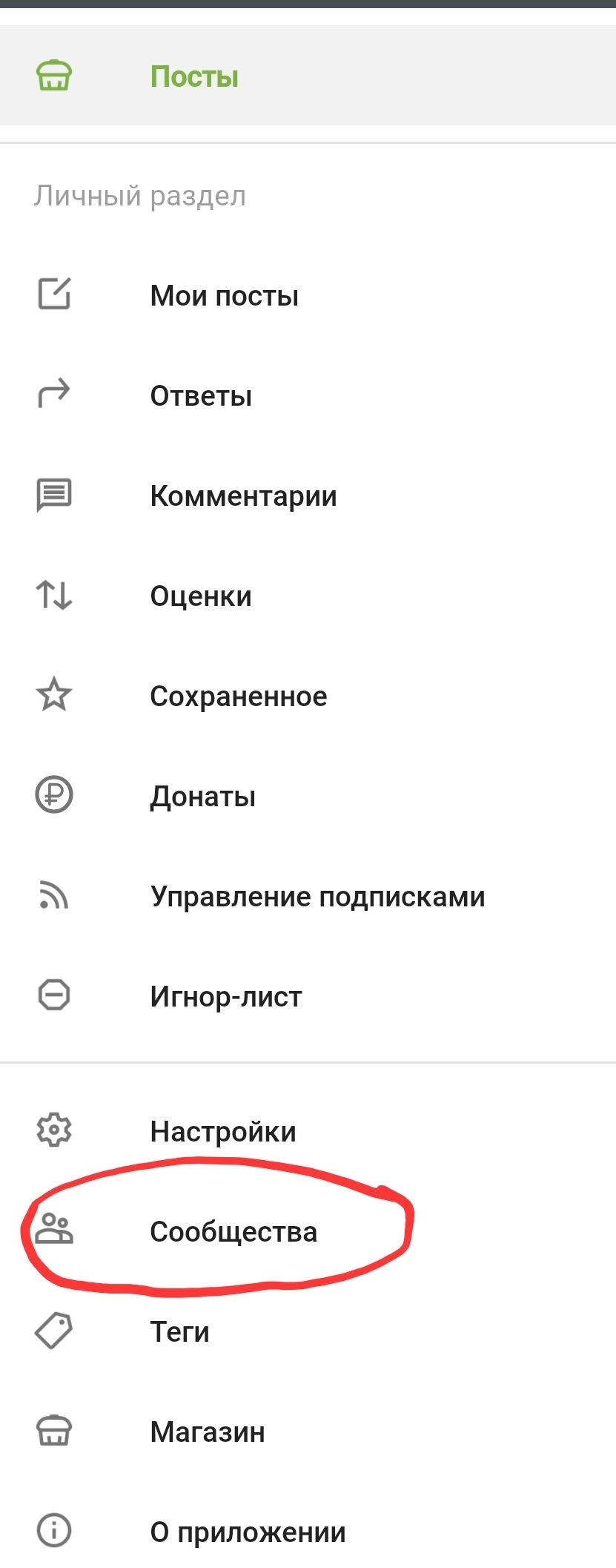The width and height of the screenshot is (616, 1568).
Task: Open О приложении info
Action: [x=248, y=1532]
